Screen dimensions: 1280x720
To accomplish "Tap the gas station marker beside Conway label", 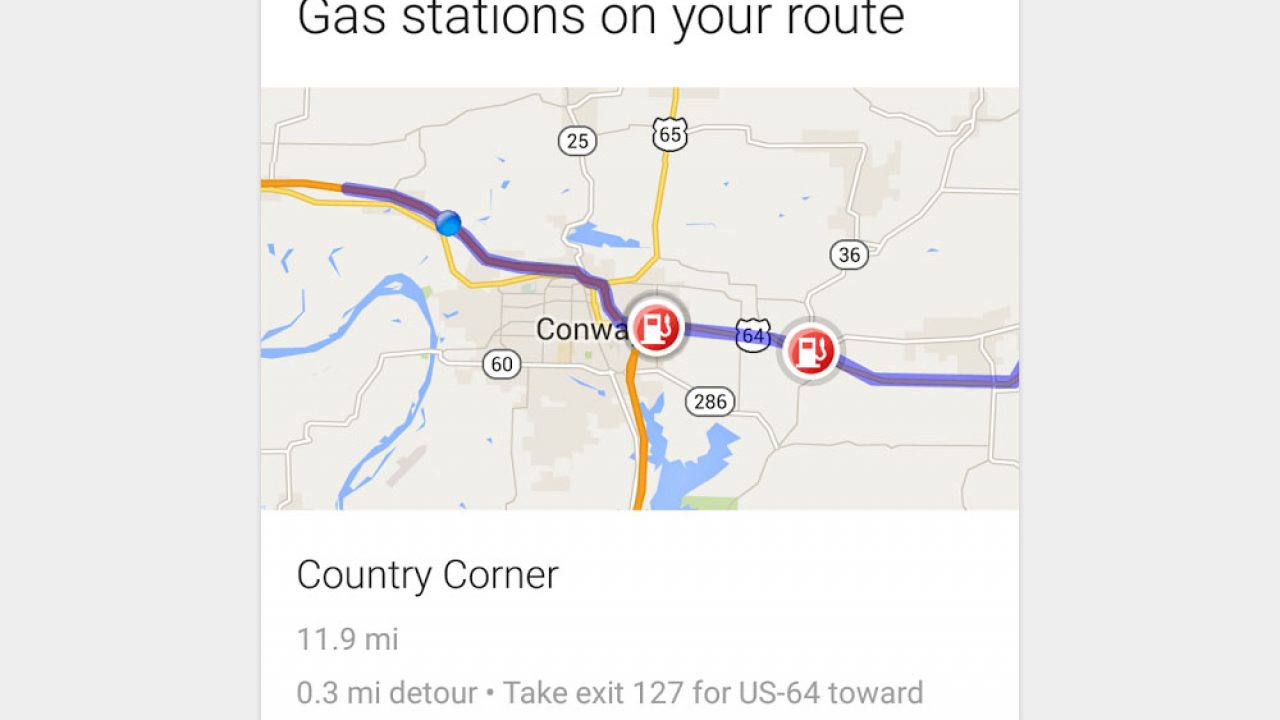I will pyautogui.click(x=656, y=326).
